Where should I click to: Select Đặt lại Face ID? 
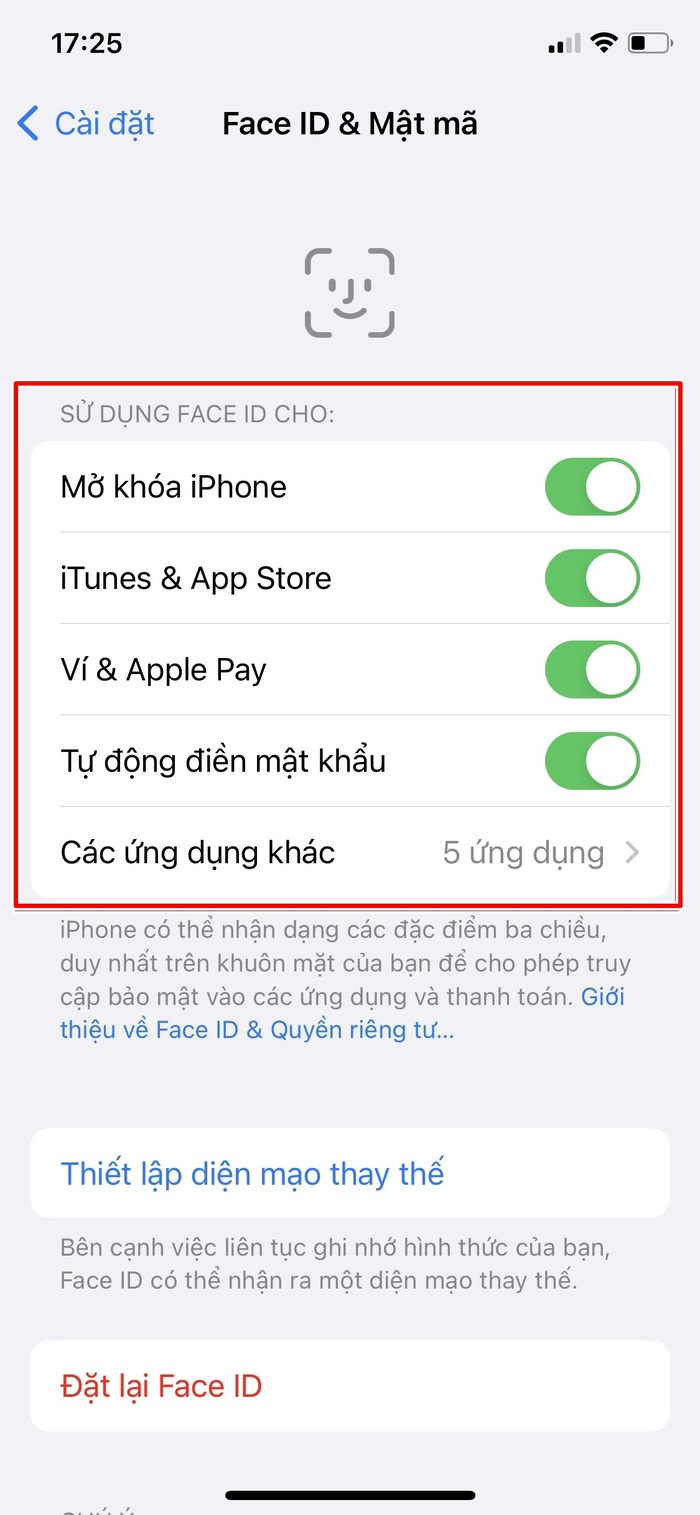coord(162,1386)
